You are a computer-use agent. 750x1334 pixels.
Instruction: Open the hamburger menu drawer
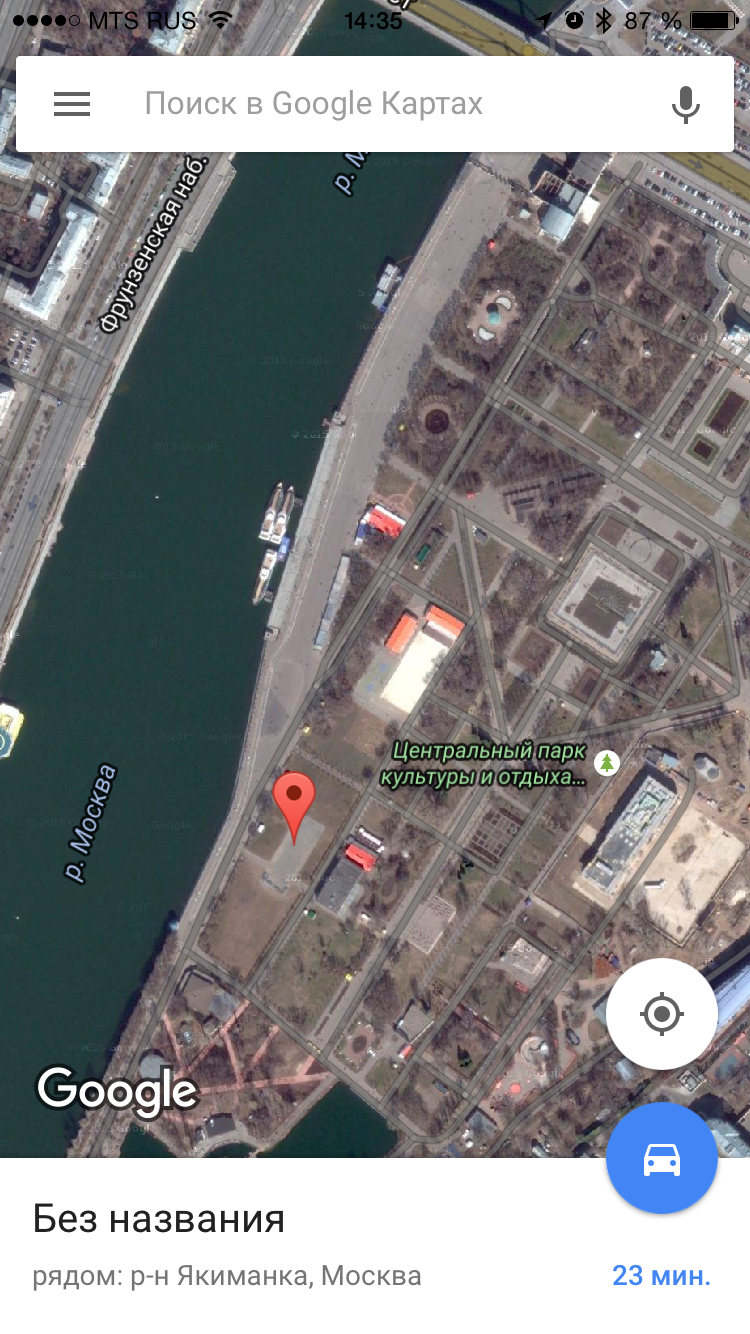[72, 104]
